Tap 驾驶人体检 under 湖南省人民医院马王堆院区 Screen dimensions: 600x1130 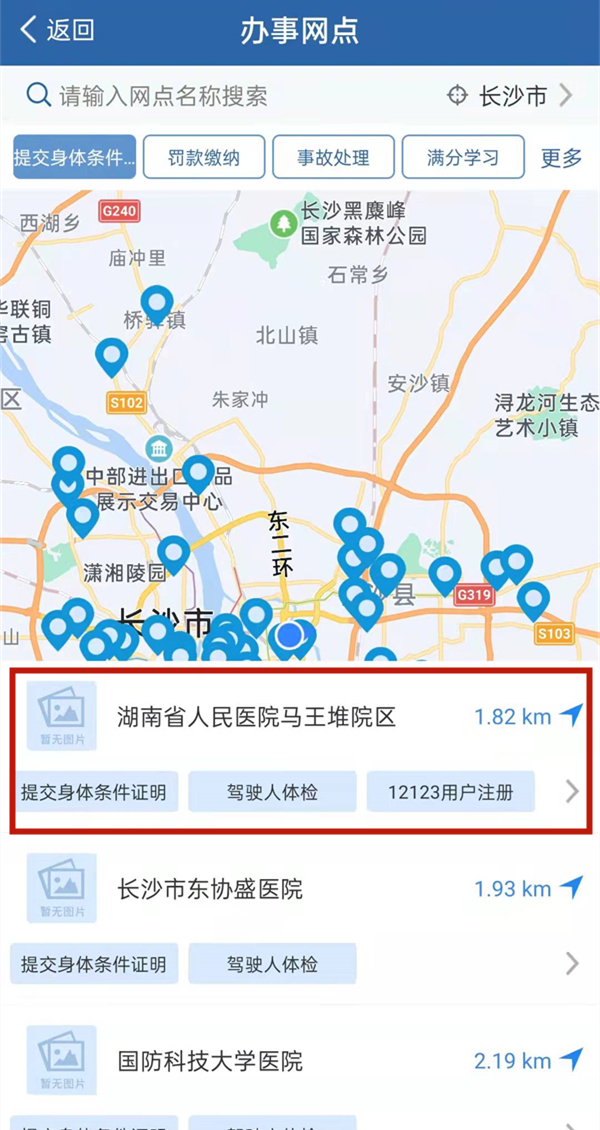272,793
